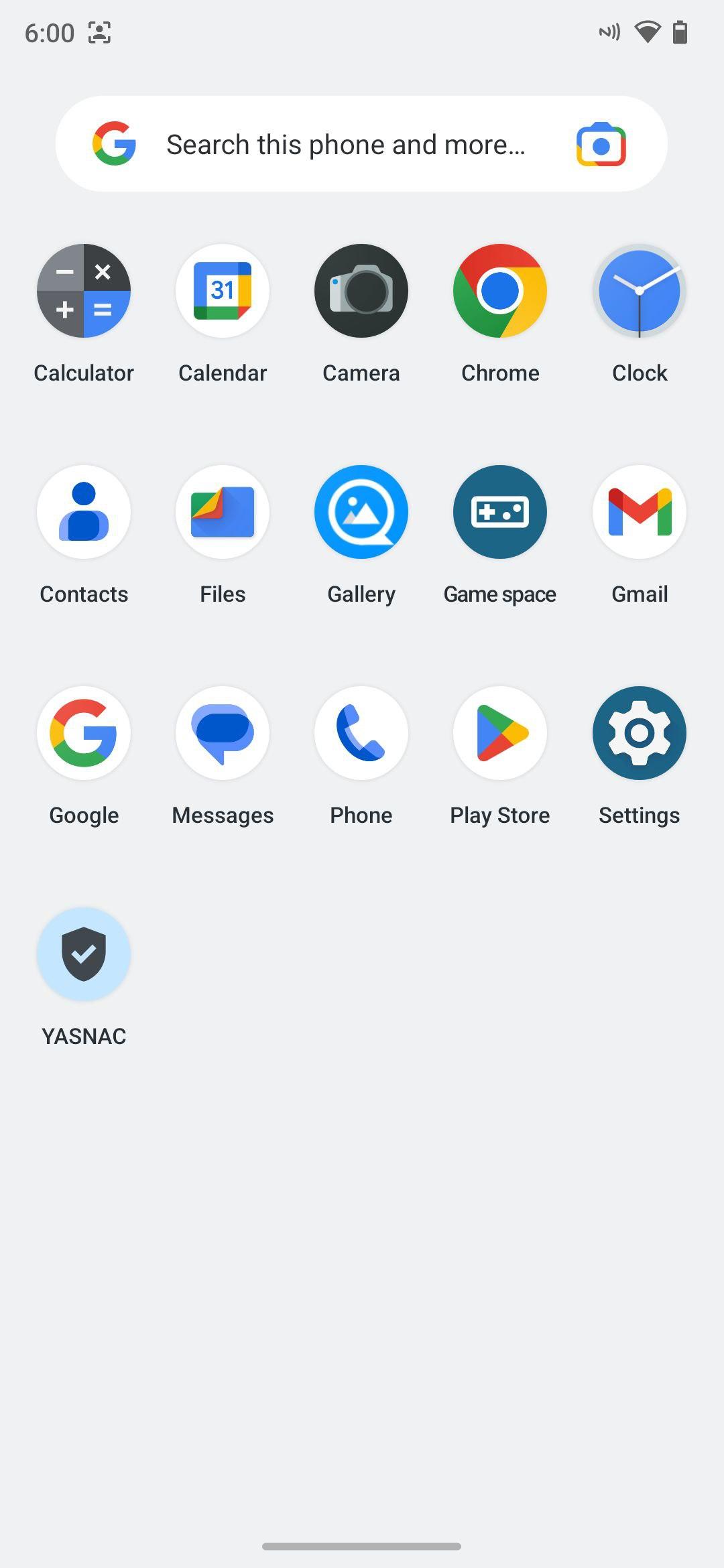Launch the YASNAC app
724x1568 pixels.
pos(84,954)
